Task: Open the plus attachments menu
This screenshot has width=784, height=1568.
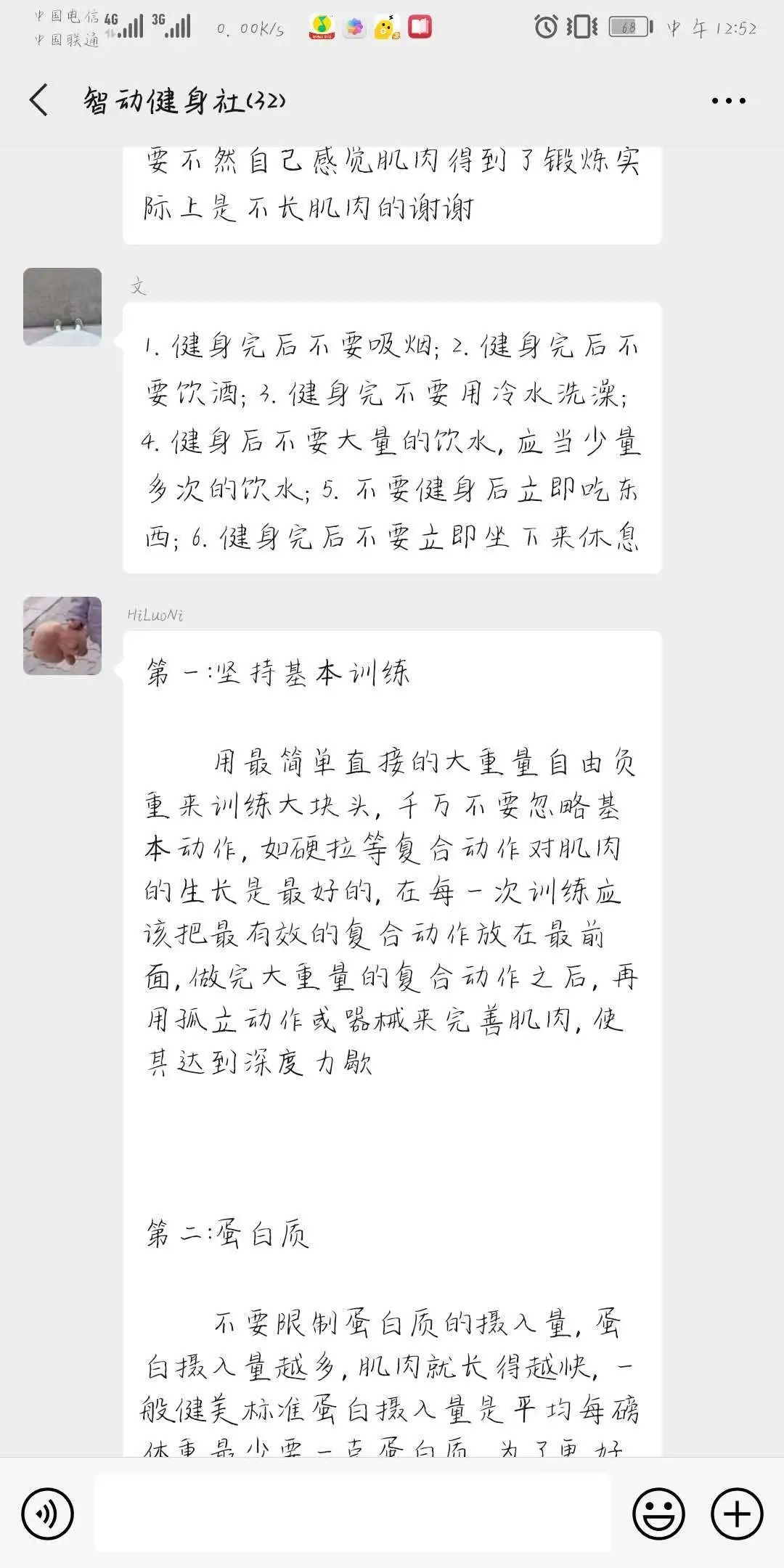Action: 737,1514
